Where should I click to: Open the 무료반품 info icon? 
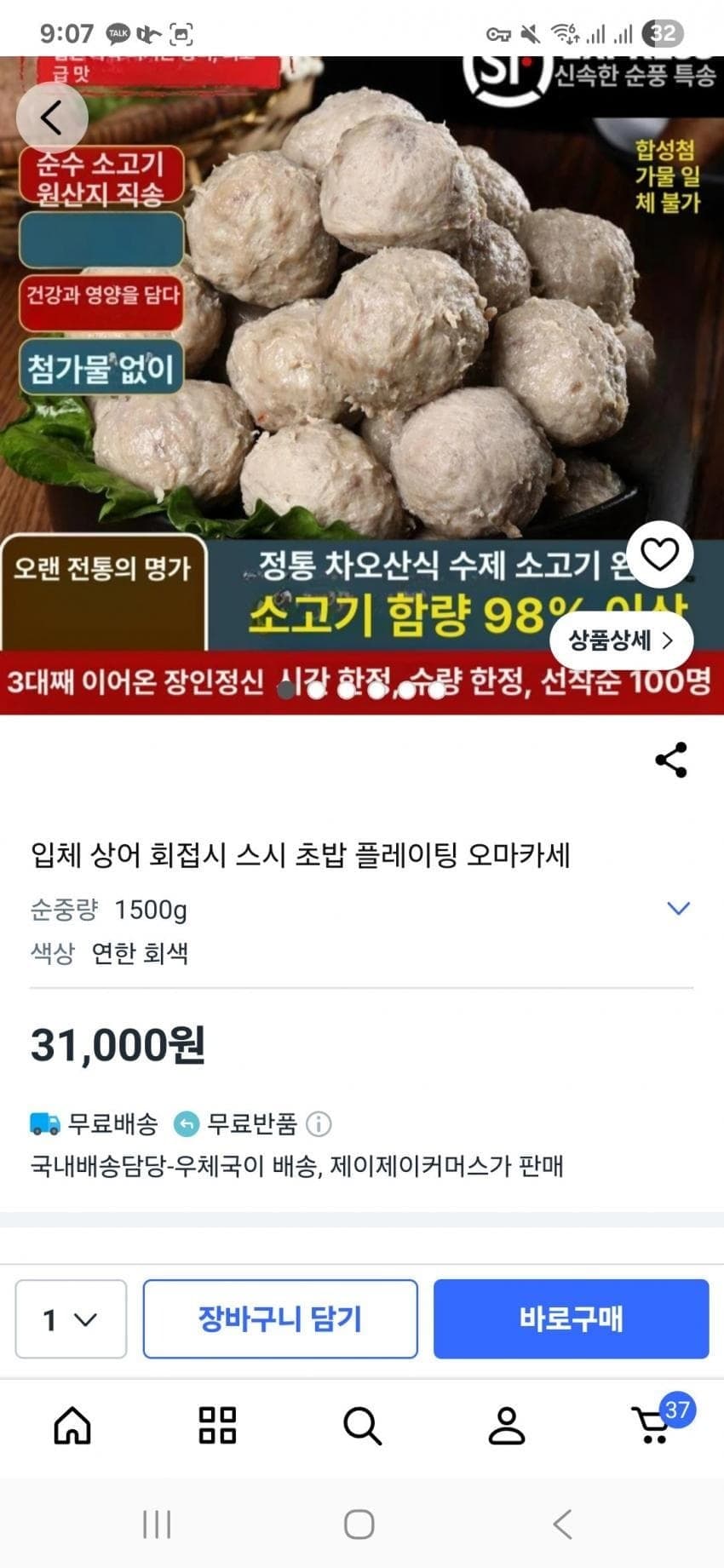pyautogui.click(x=319, y=1124)
